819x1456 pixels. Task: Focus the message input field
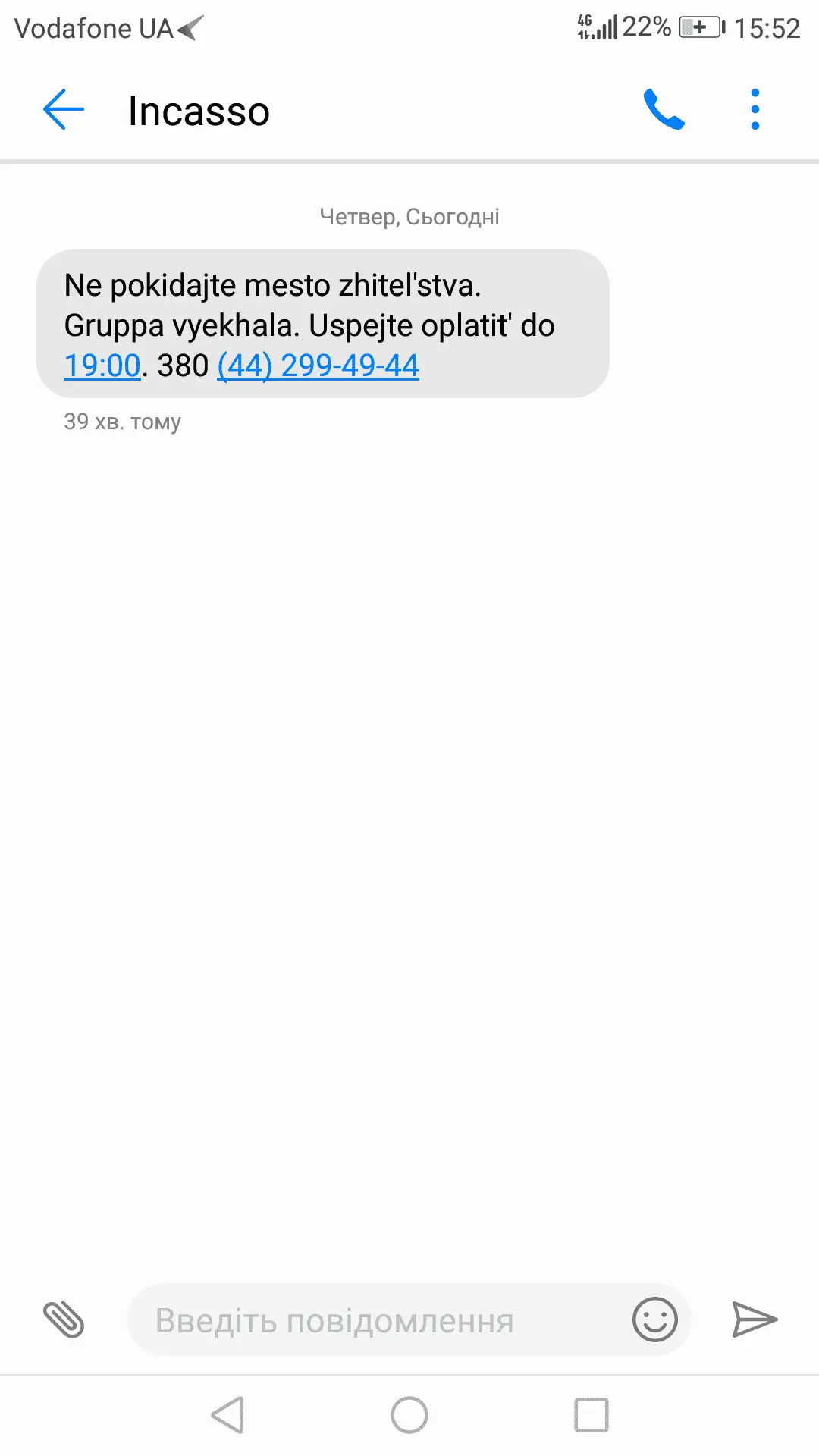click(x=379, y=1320)
